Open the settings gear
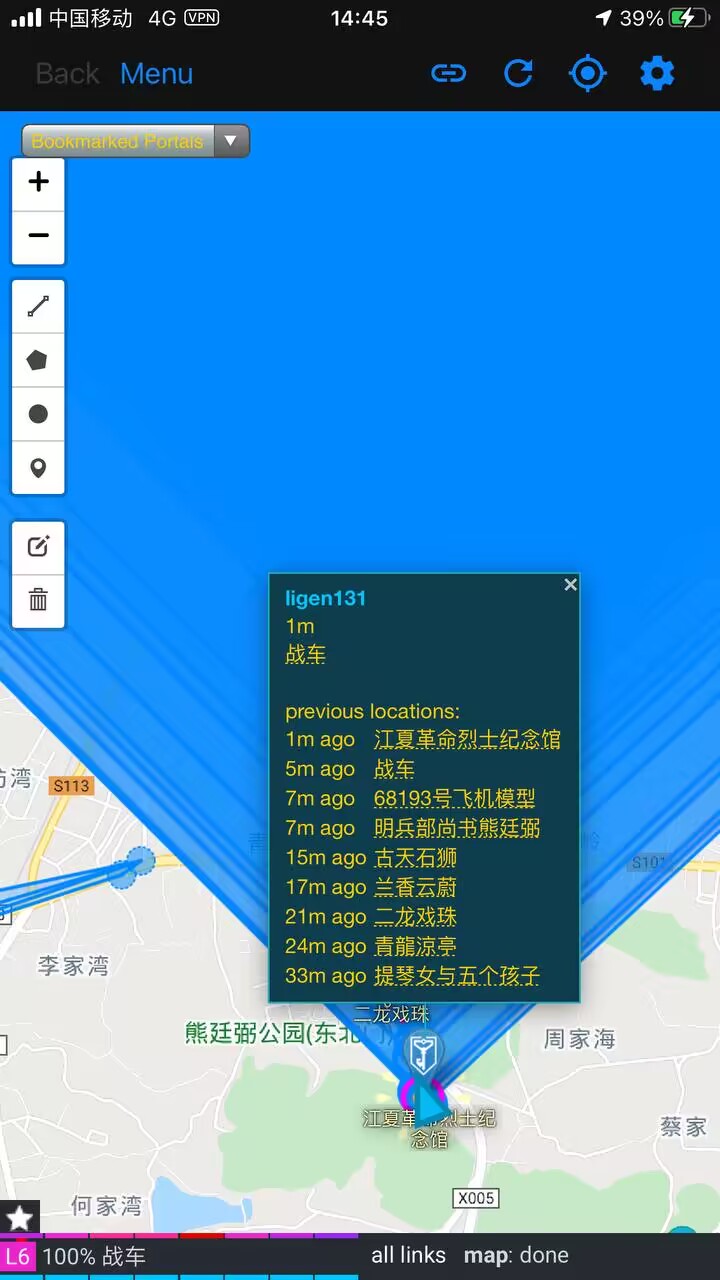The image size is (720, 1280). 657,73
